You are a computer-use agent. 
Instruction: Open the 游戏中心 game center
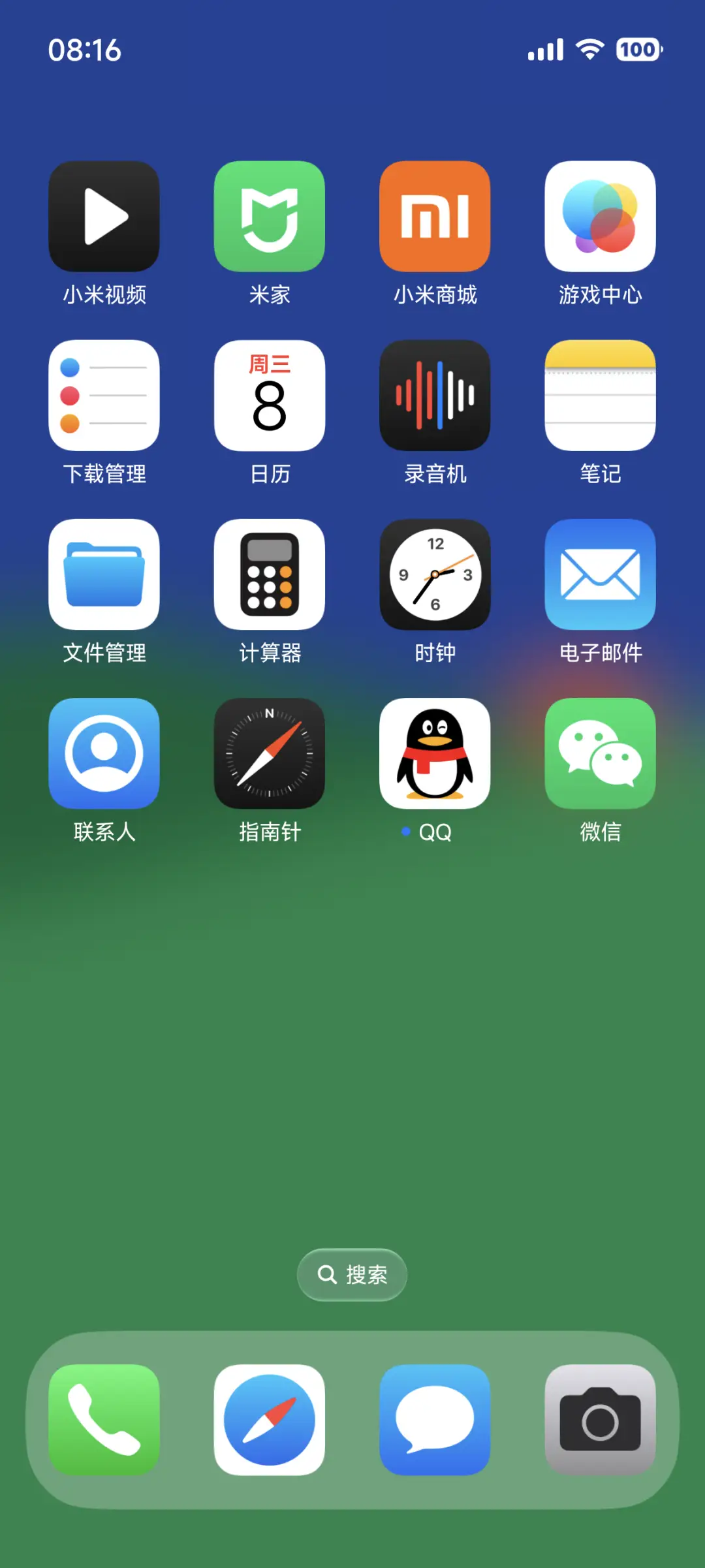point(600,217)
